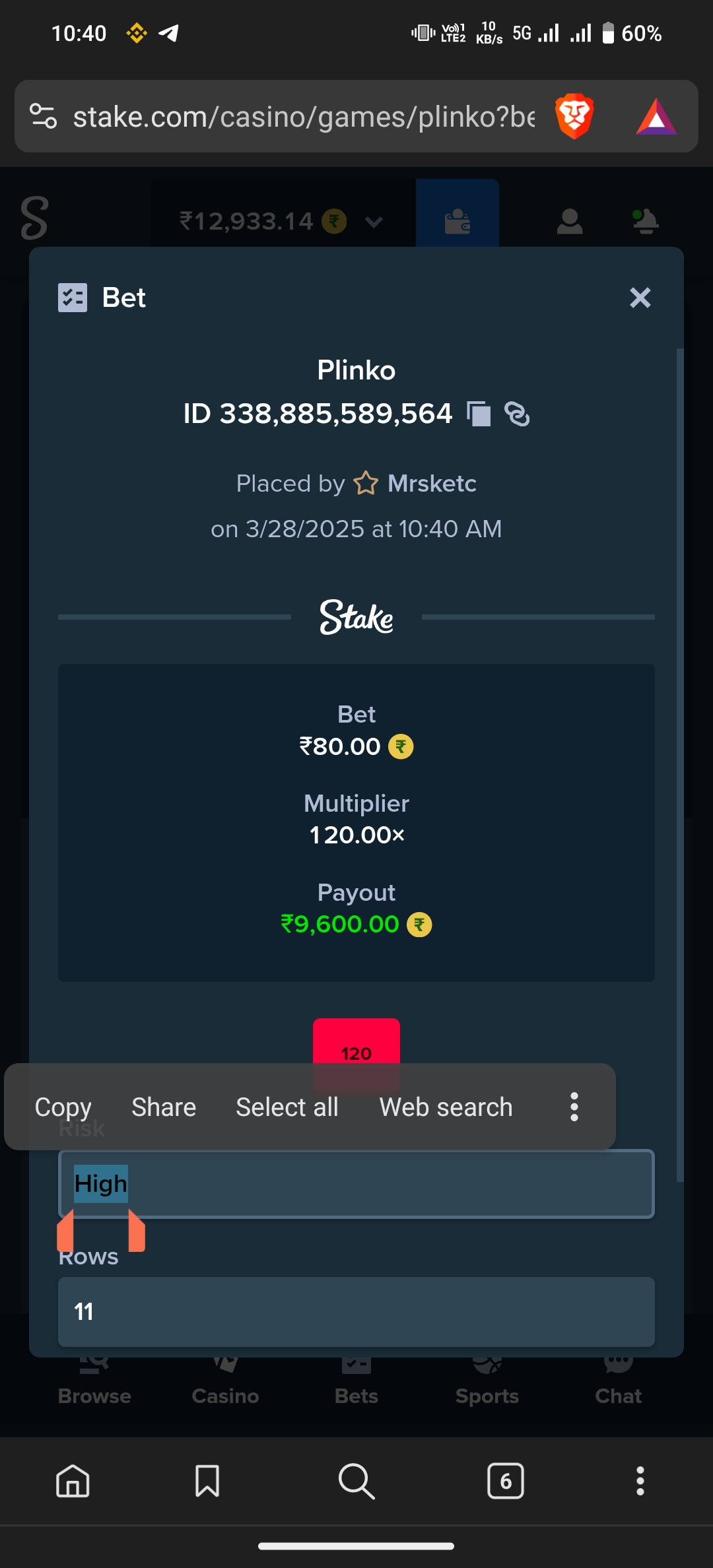Screen dimensions: 713x1568
Task: Choose Web search for selected text
Action: tap(446, 1107)
